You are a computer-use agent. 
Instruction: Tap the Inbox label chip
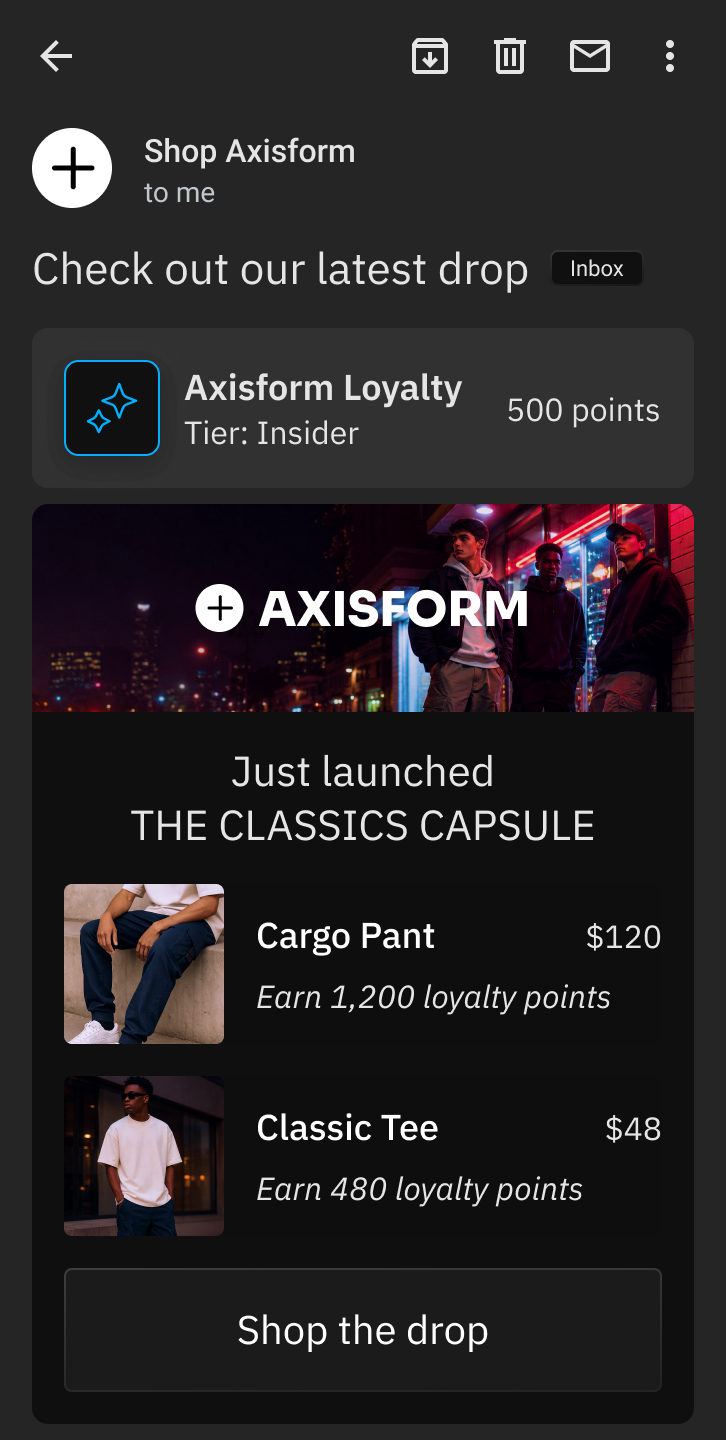tap(597, 269)
